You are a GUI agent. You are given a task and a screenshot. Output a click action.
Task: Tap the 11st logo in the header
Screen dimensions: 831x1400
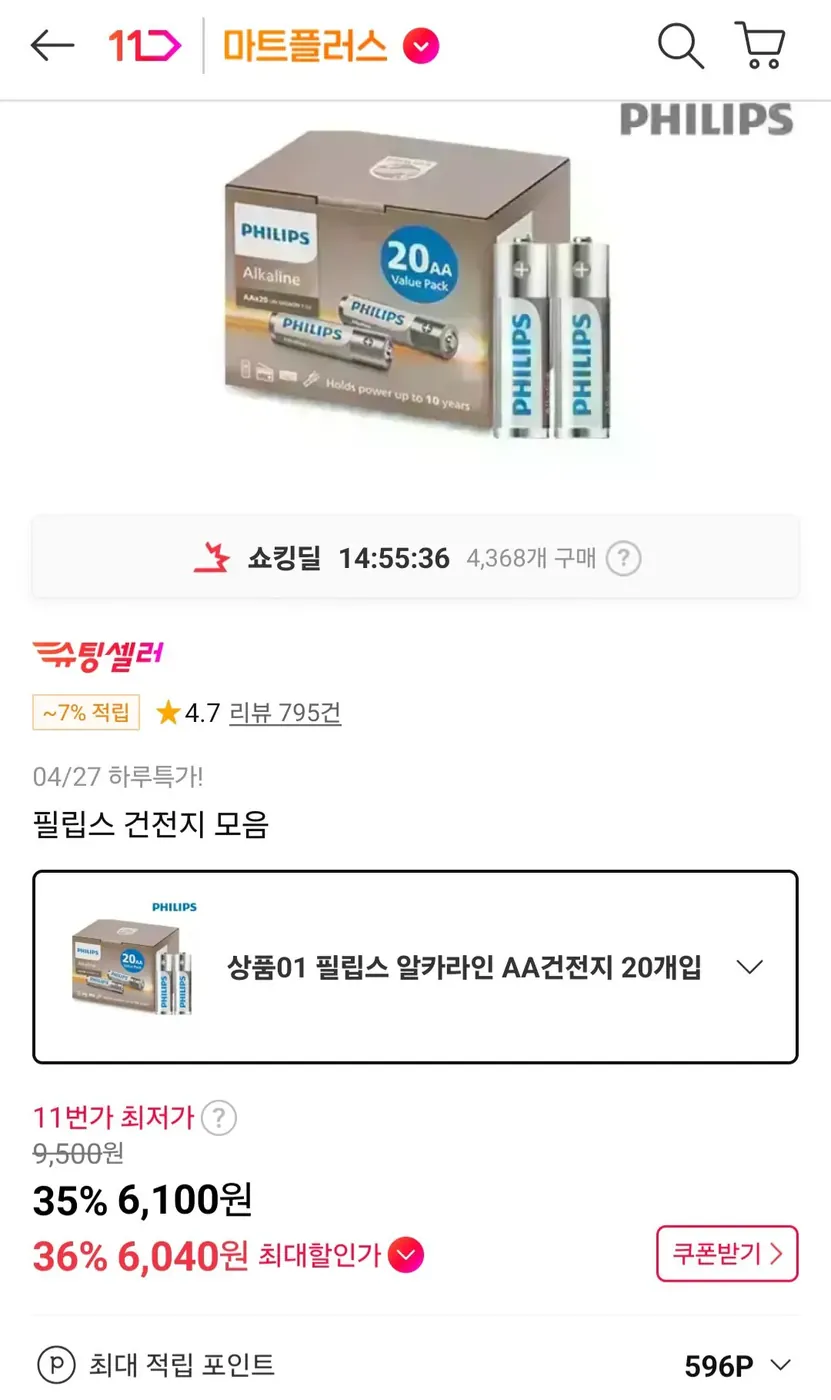click(146, 45)
